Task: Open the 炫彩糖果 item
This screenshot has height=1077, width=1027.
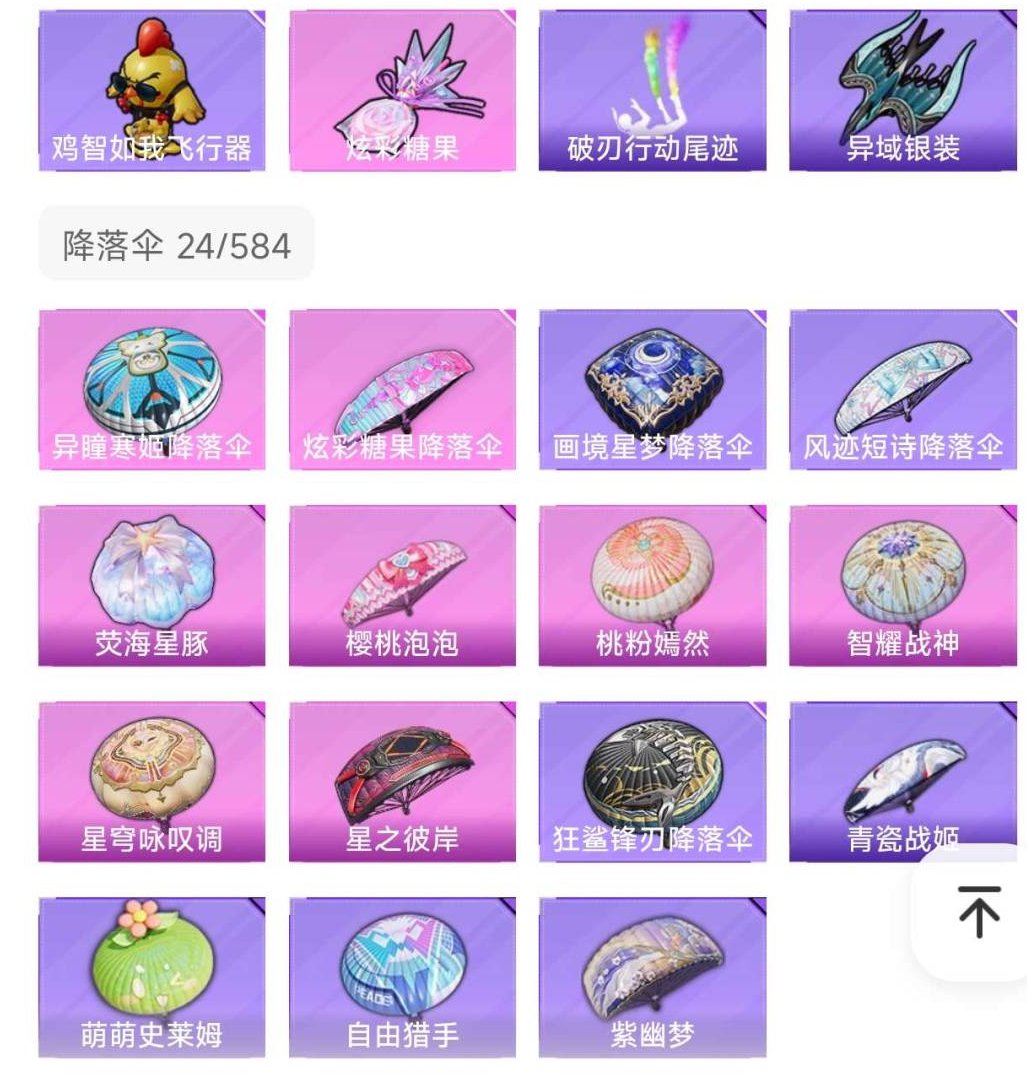Action: [x=402, y=88]
